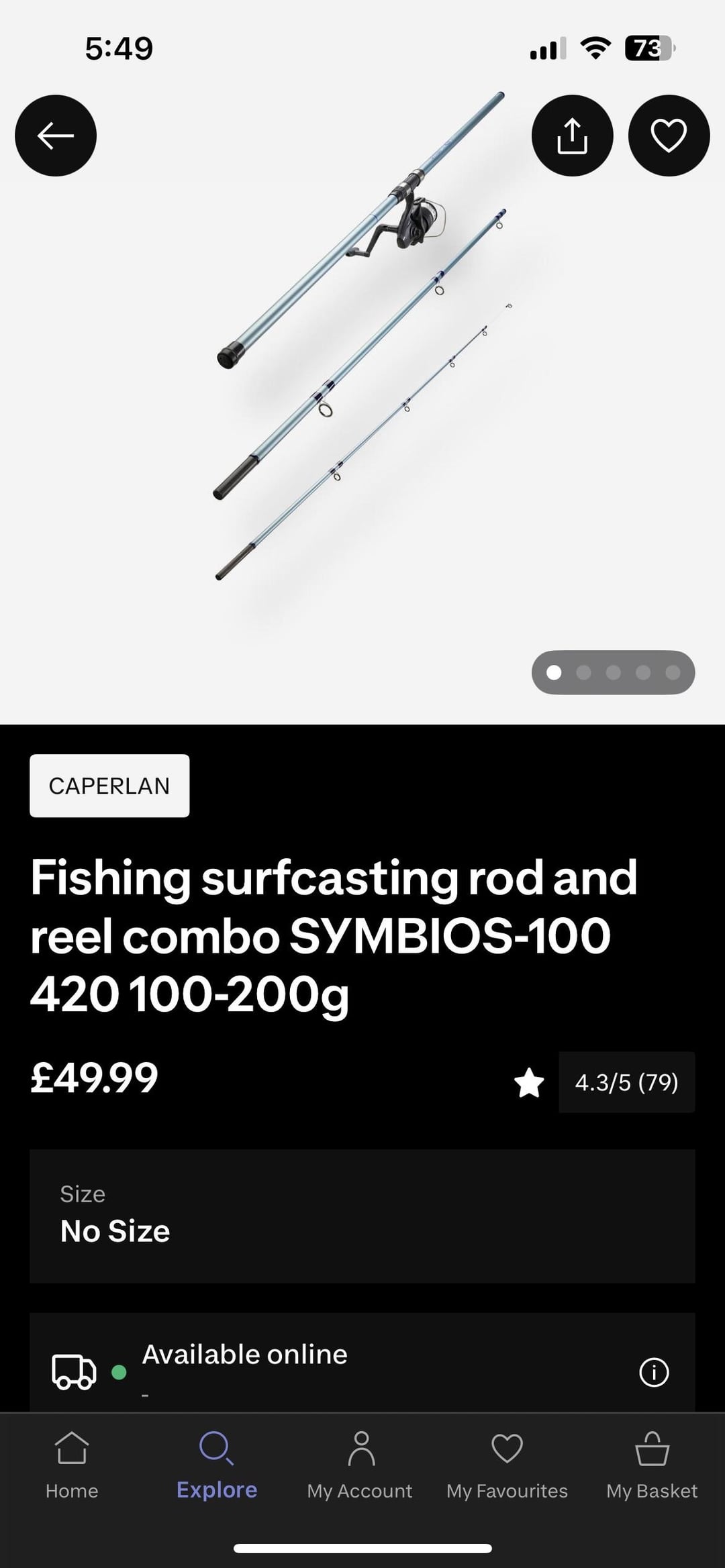
Task: Go back using the arrow button
Action: pyautogui.click(x=56, y=136)
